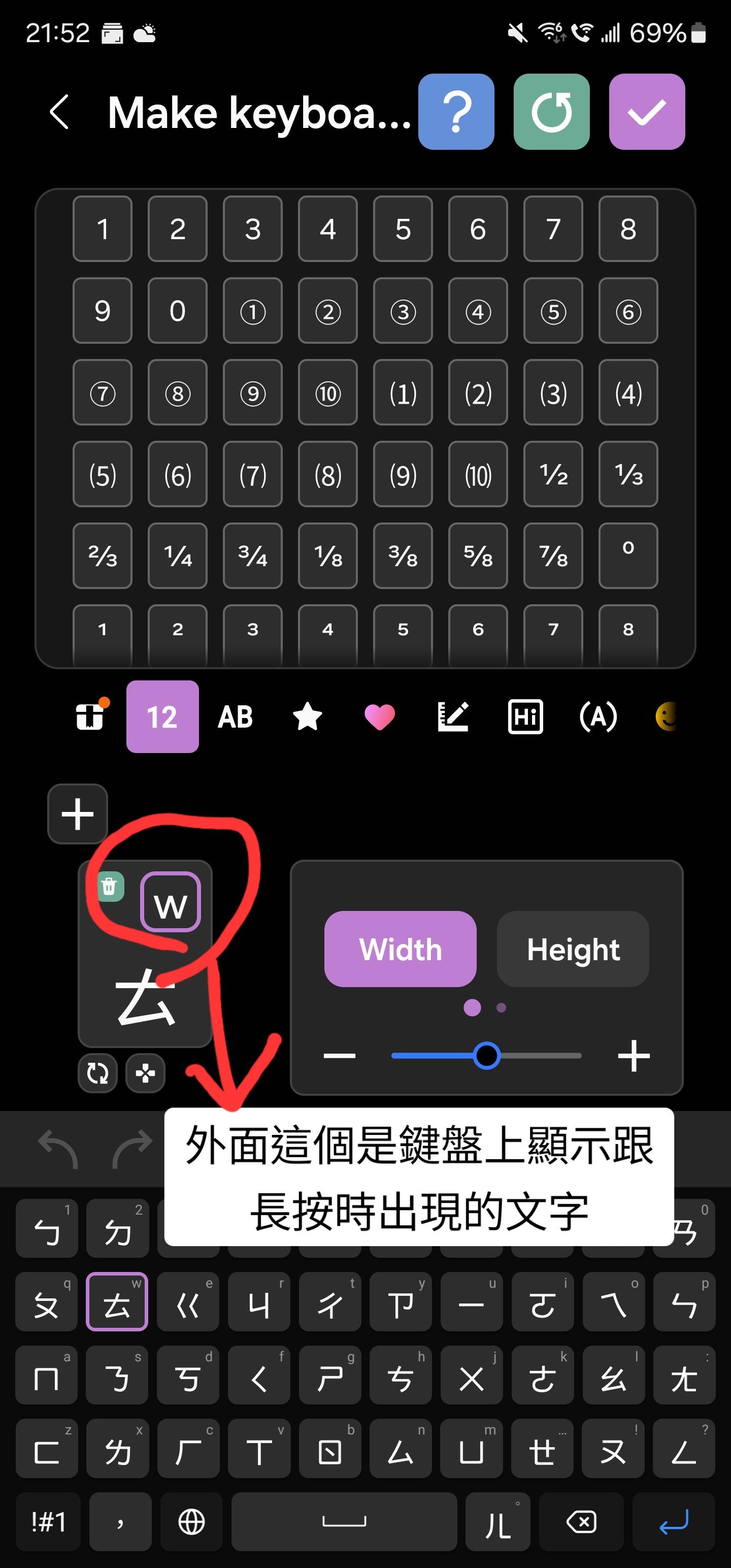This screenshot has height=1568, width=731.
Task: Switch to the Height setting
Action: tap(573, 949)
